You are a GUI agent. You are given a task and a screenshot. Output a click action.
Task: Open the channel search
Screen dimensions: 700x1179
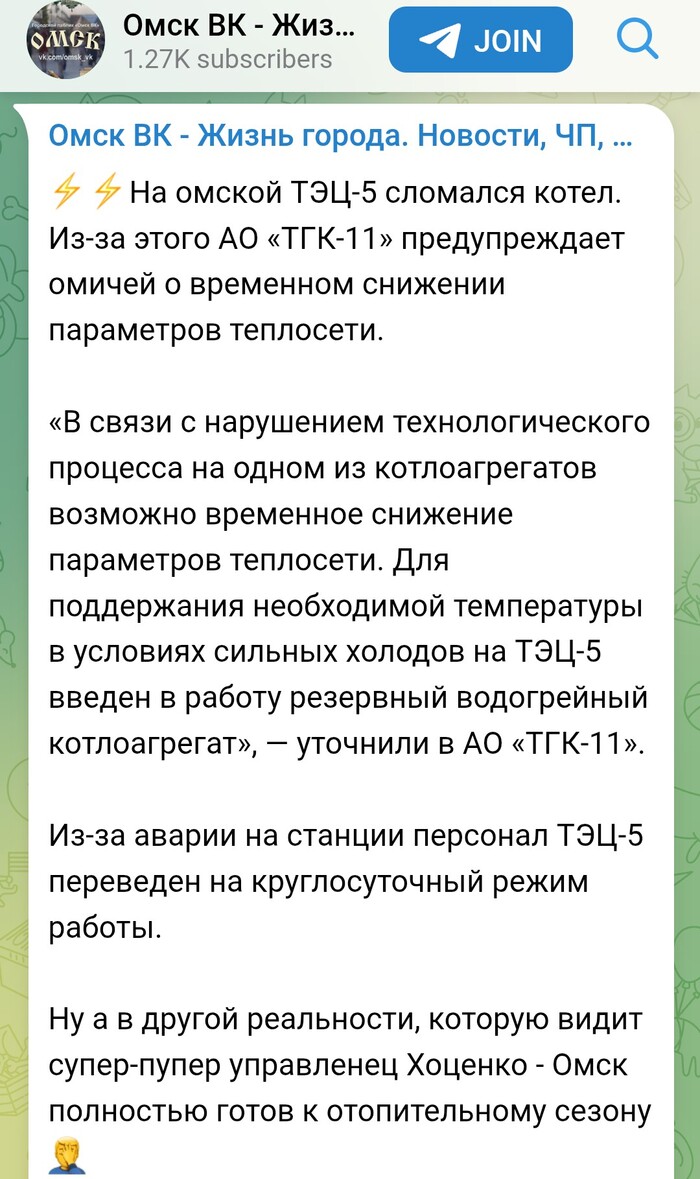click(x=636, y=40)
